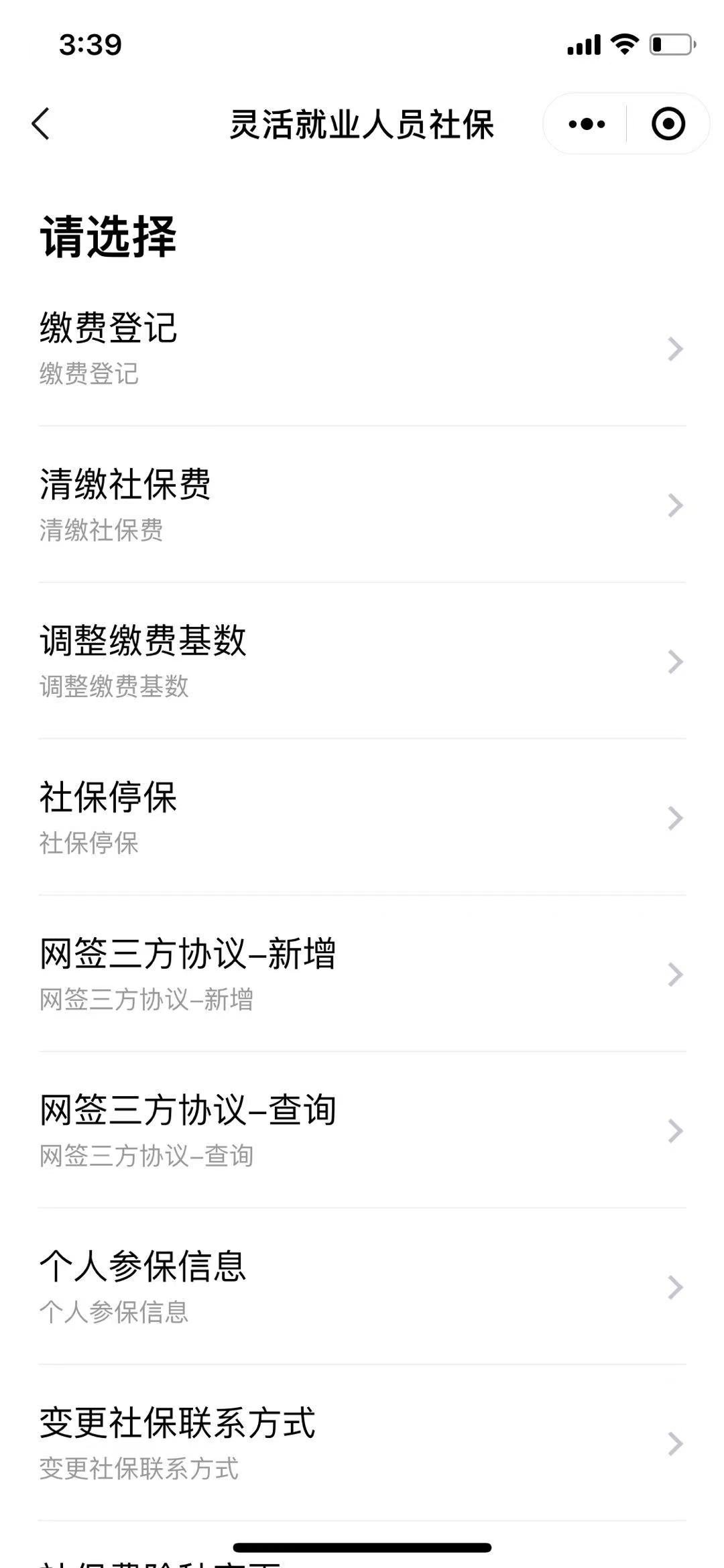This screenshot has width=724, height=1568.
Task: Choose 社保停保 to stop insurance
Action: 362,818
